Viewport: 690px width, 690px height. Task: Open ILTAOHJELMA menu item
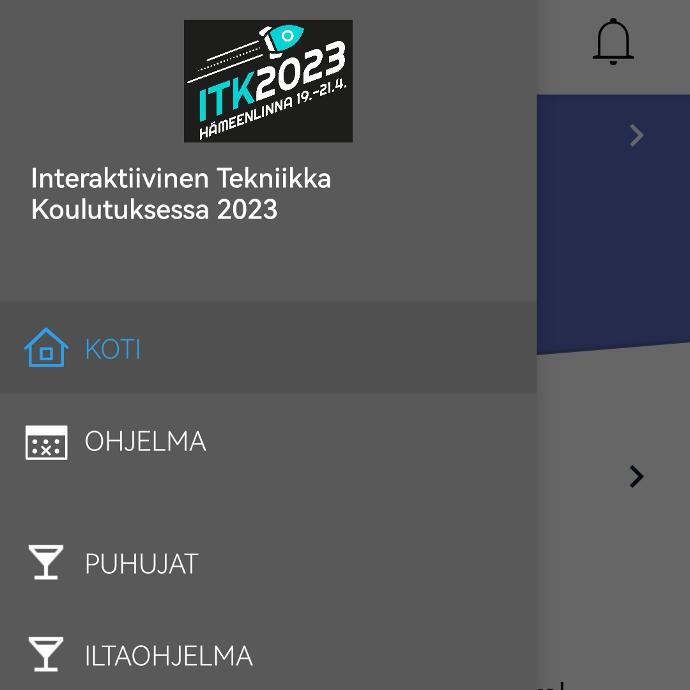pyautogui.click(x=168, y=656)
